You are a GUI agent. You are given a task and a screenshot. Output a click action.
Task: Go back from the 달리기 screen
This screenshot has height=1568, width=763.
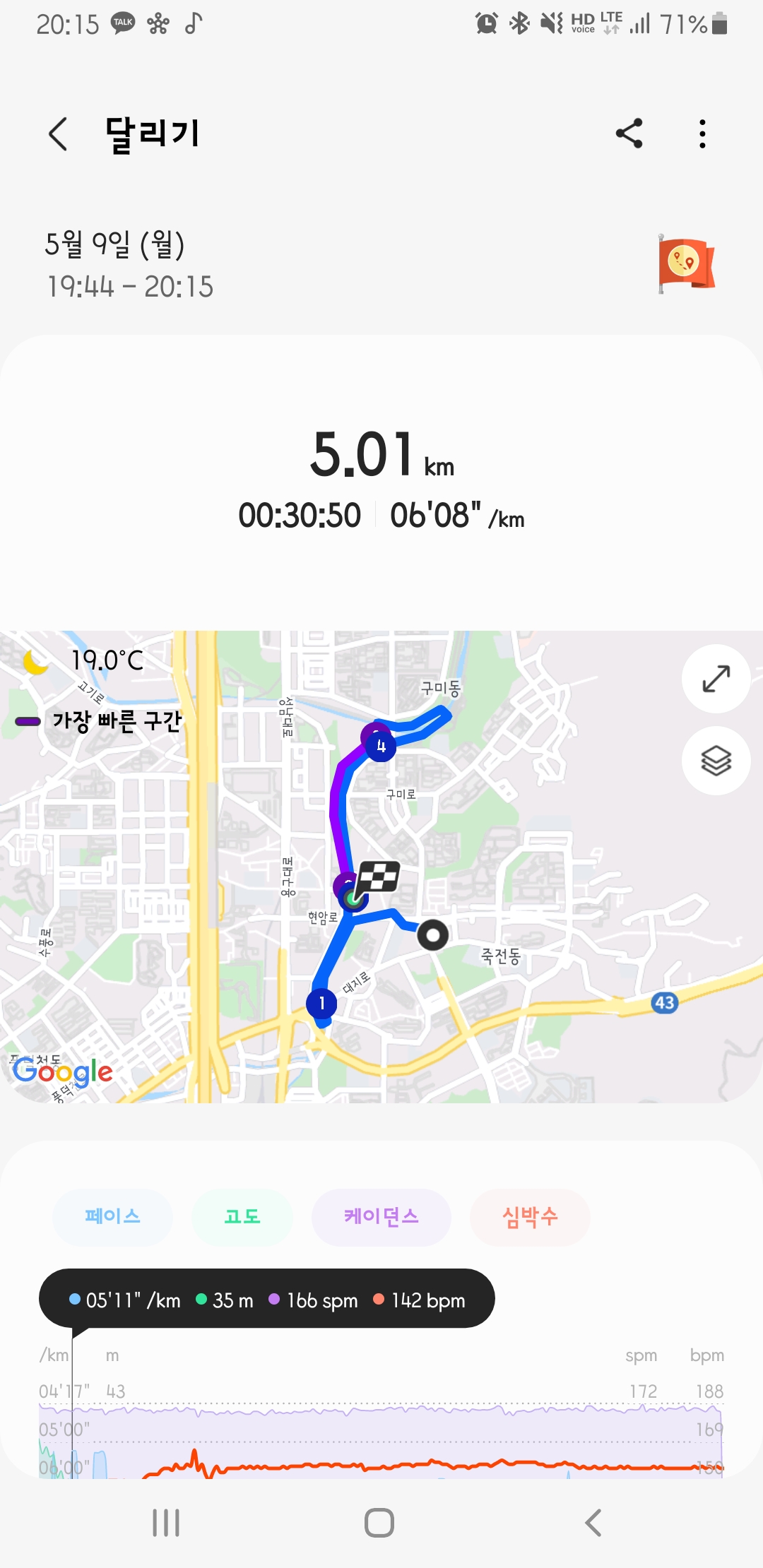tap(58, 133)
